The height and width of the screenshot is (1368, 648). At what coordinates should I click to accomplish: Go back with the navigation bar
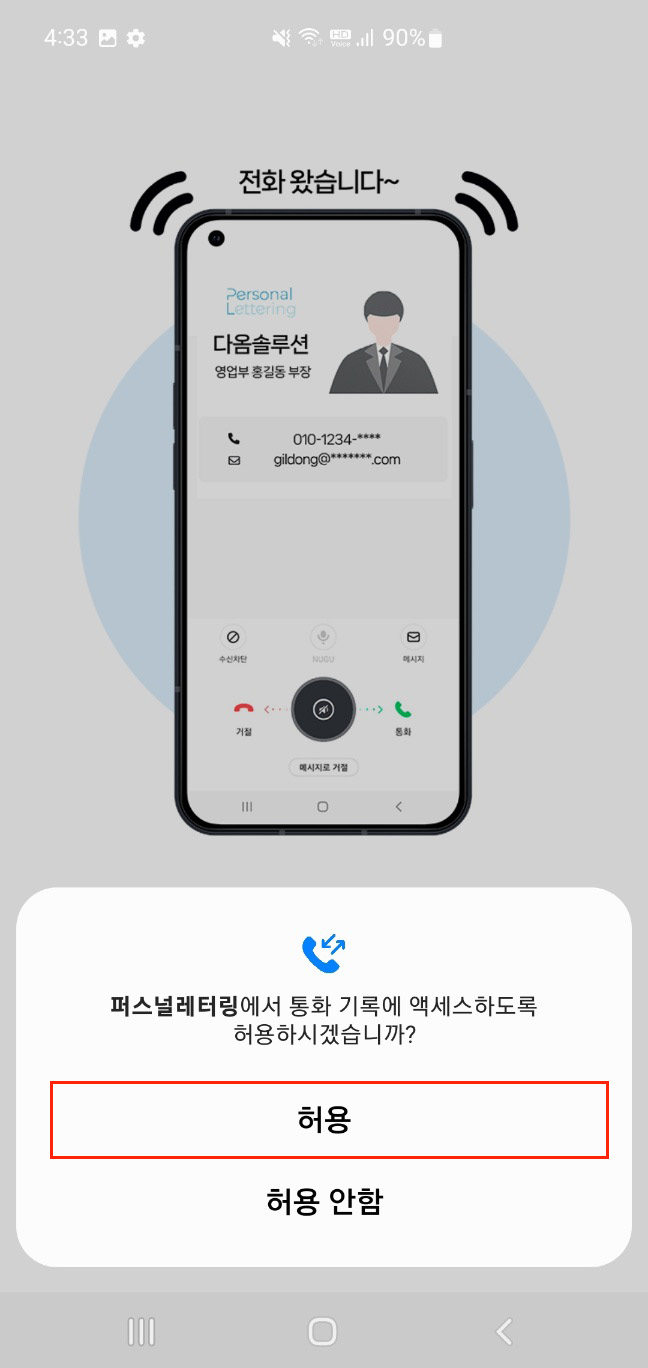[x=504, y=1331]
